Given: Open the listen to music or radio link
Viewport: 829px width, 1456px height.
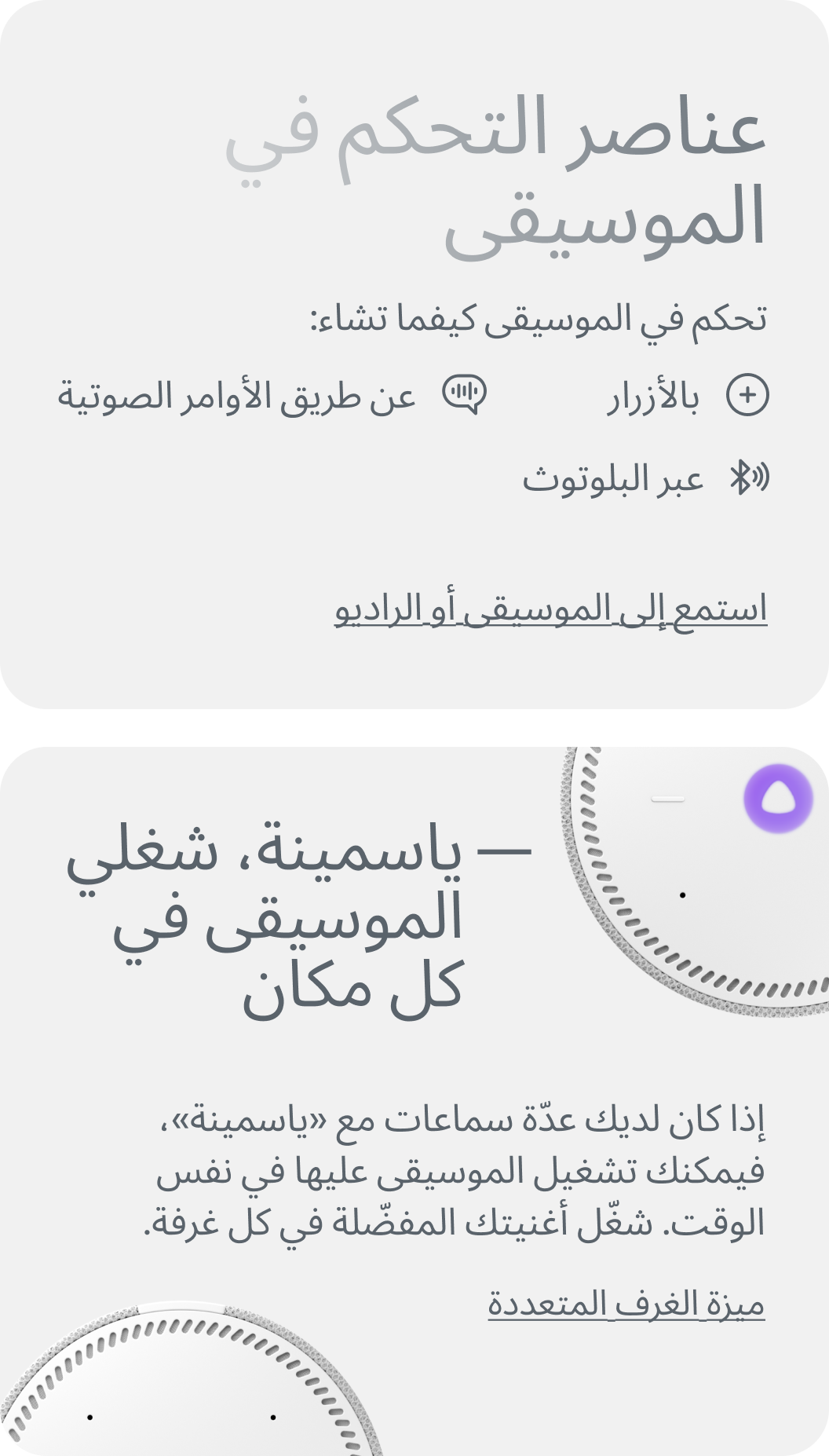Looking at the screenshot, I should [551, 610].
